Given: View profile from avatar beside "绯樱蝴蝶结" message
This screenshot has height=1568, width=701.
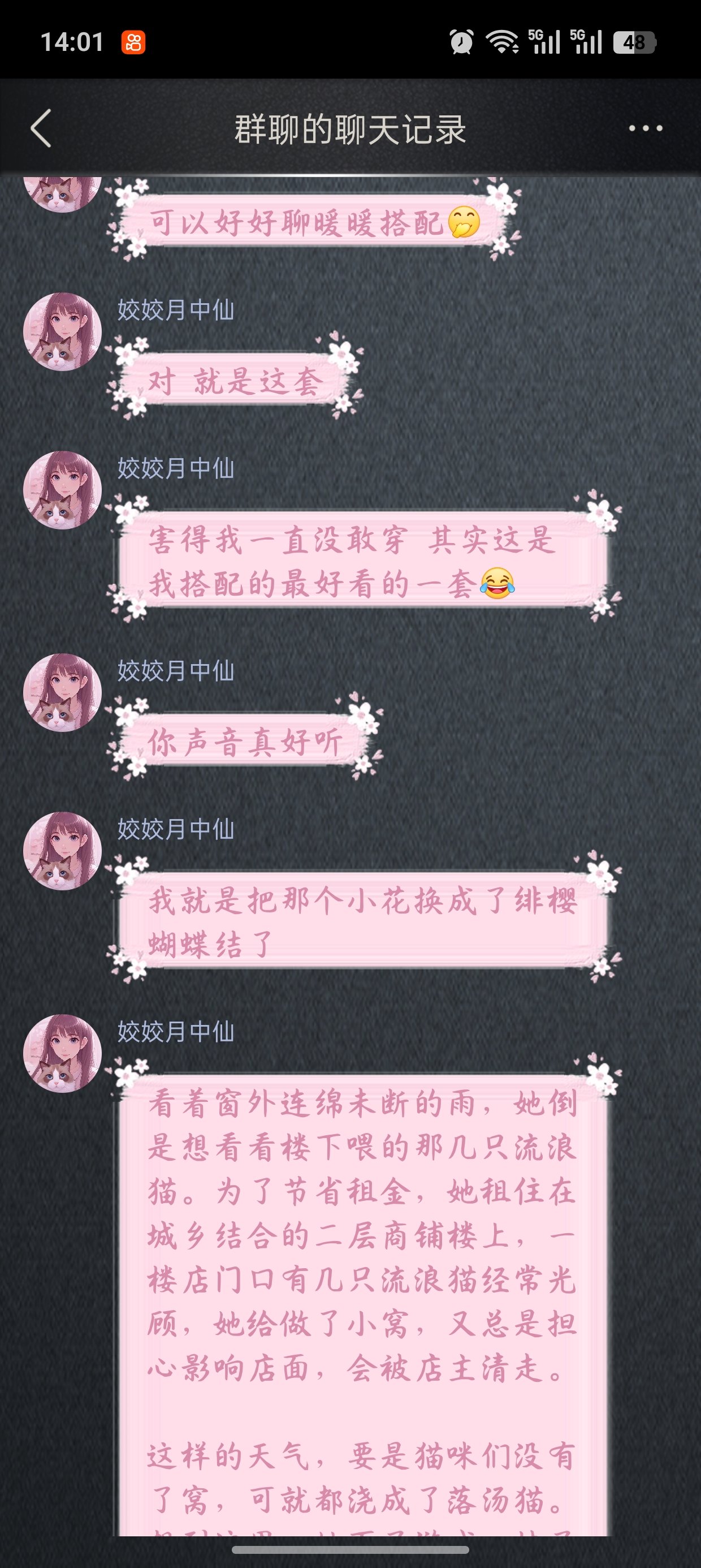Looking at the screenshot, I should pos(63,851).
